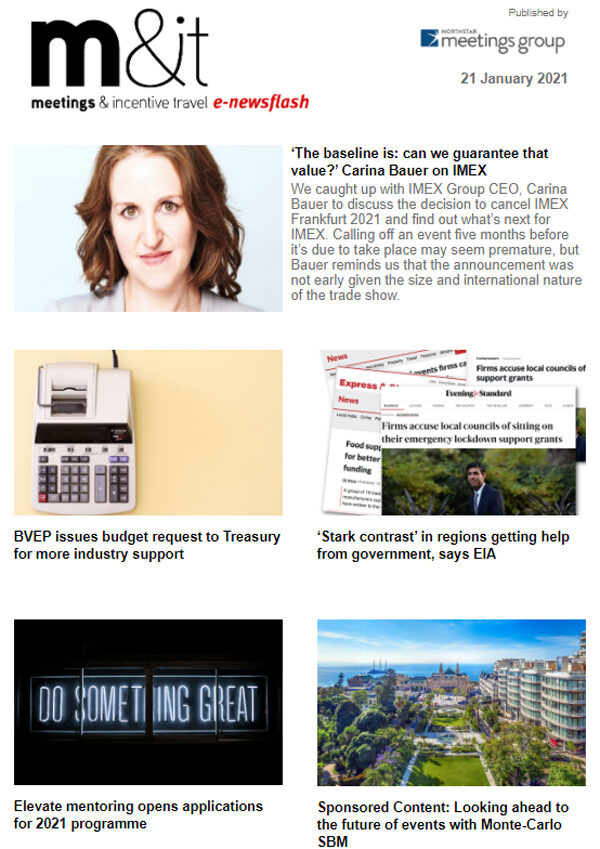This screenshot has width=600, height=849.
Task: Tap the calculator image tile
Action: pos(148,432)
